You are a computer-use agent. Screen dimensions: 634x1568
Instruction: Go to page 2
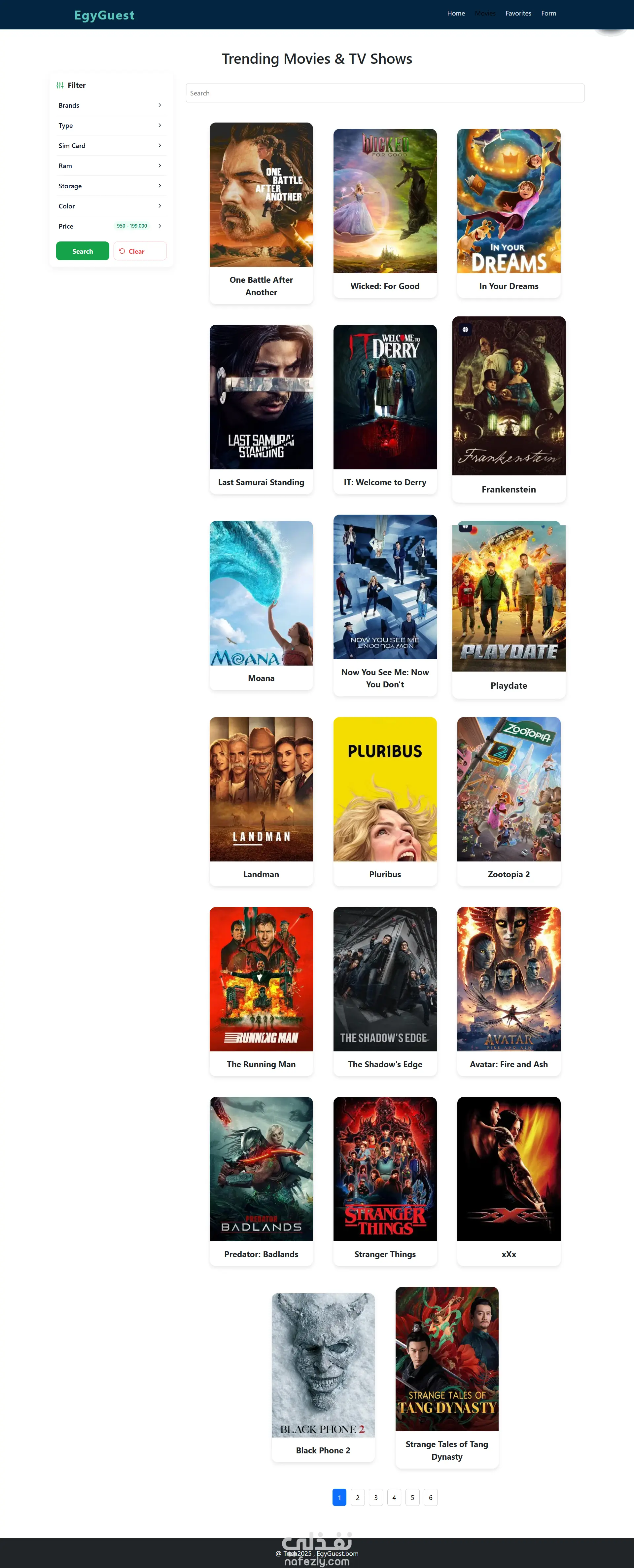point(358,1497)
